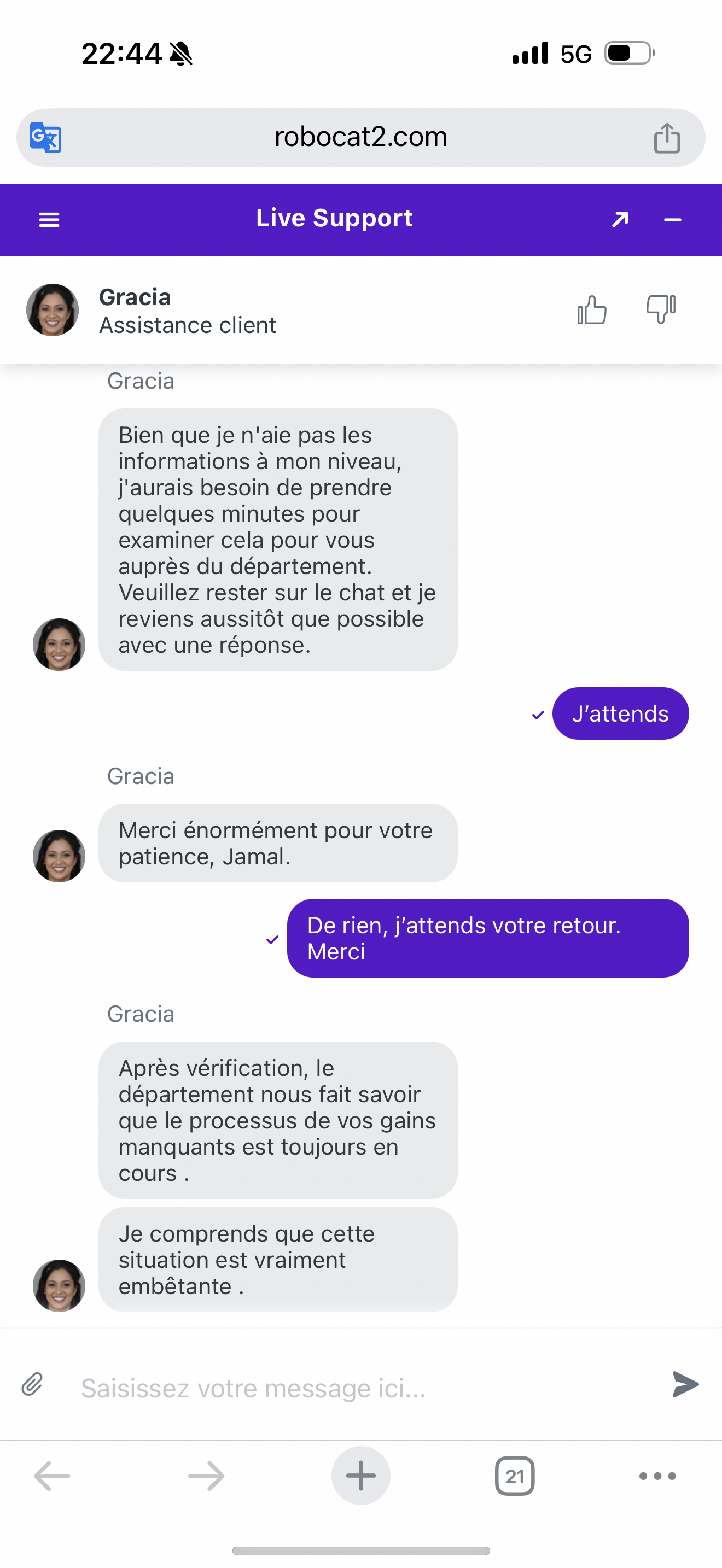This screenshot has width=722, height=1568.
Task: Open the browser's more options menu
Action: click(x=657, y=1476)
